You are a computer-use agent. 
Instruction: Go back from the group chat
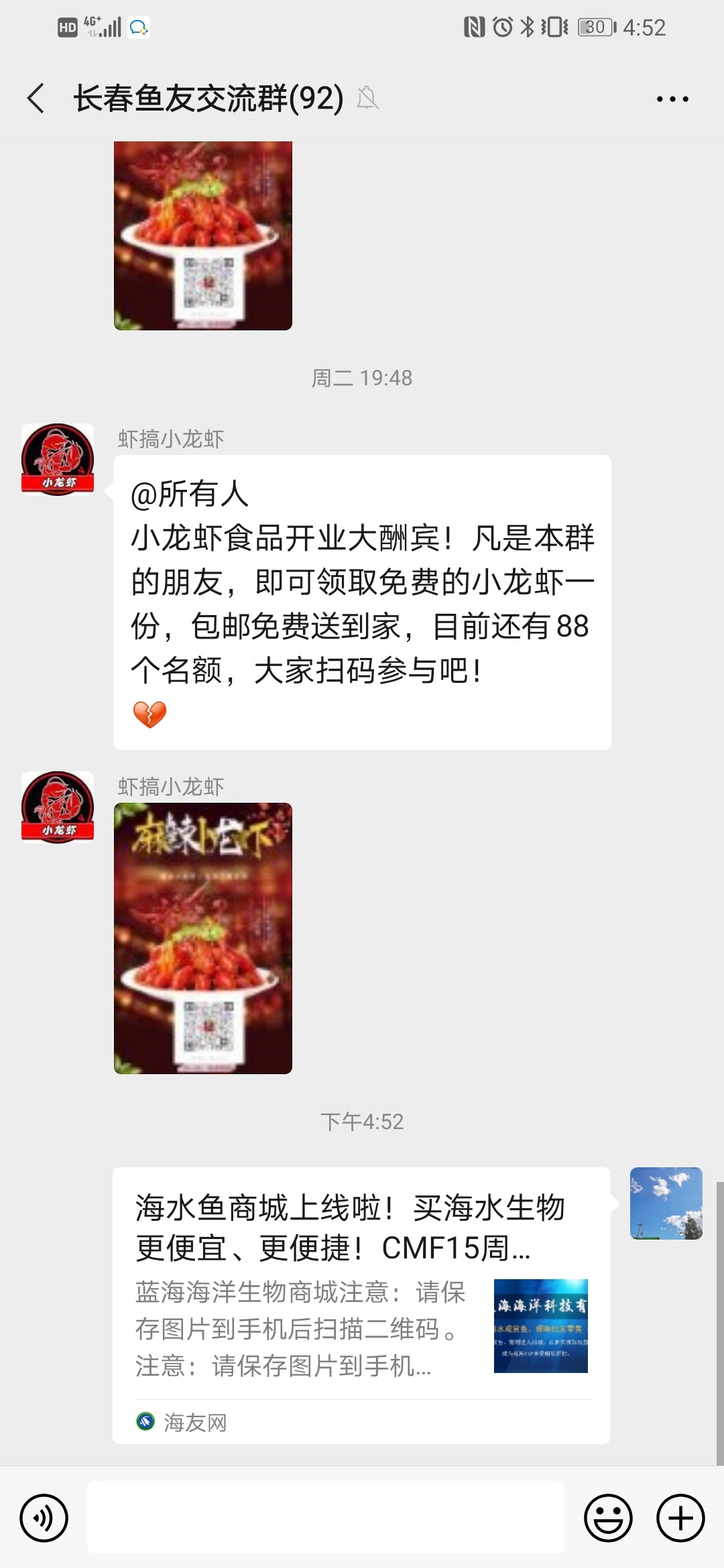(36, 99)
